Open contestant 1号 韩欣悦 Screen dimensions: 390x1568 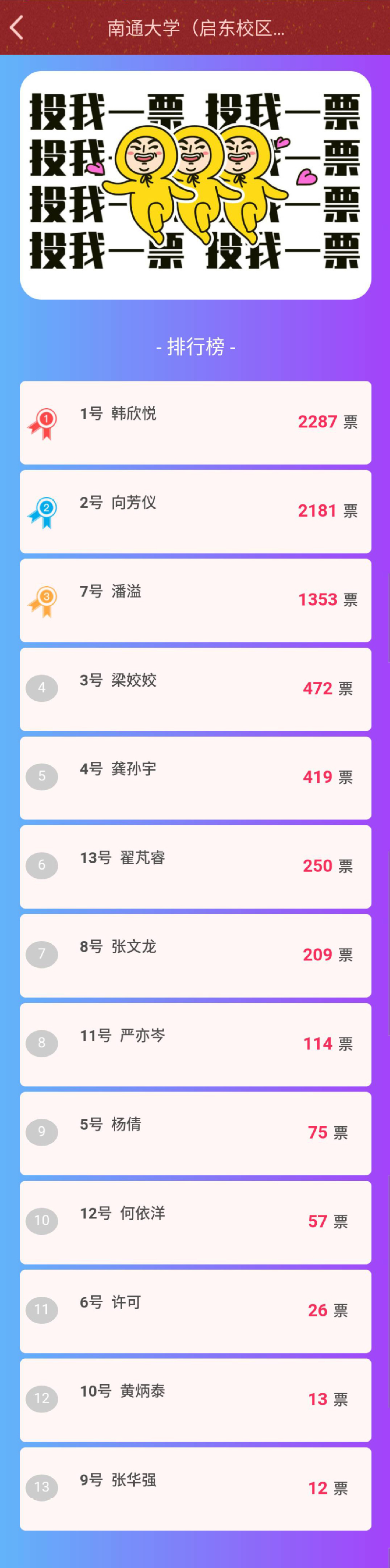(x=195, y=422)
